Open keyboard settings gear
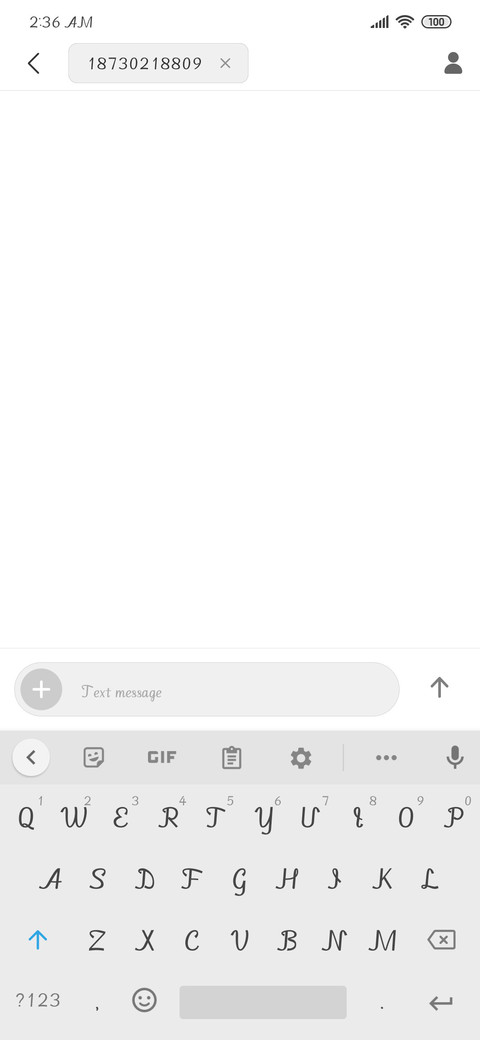Viewport: 480px width, 1040px height. pyautogui.click(x=301, y=757)
